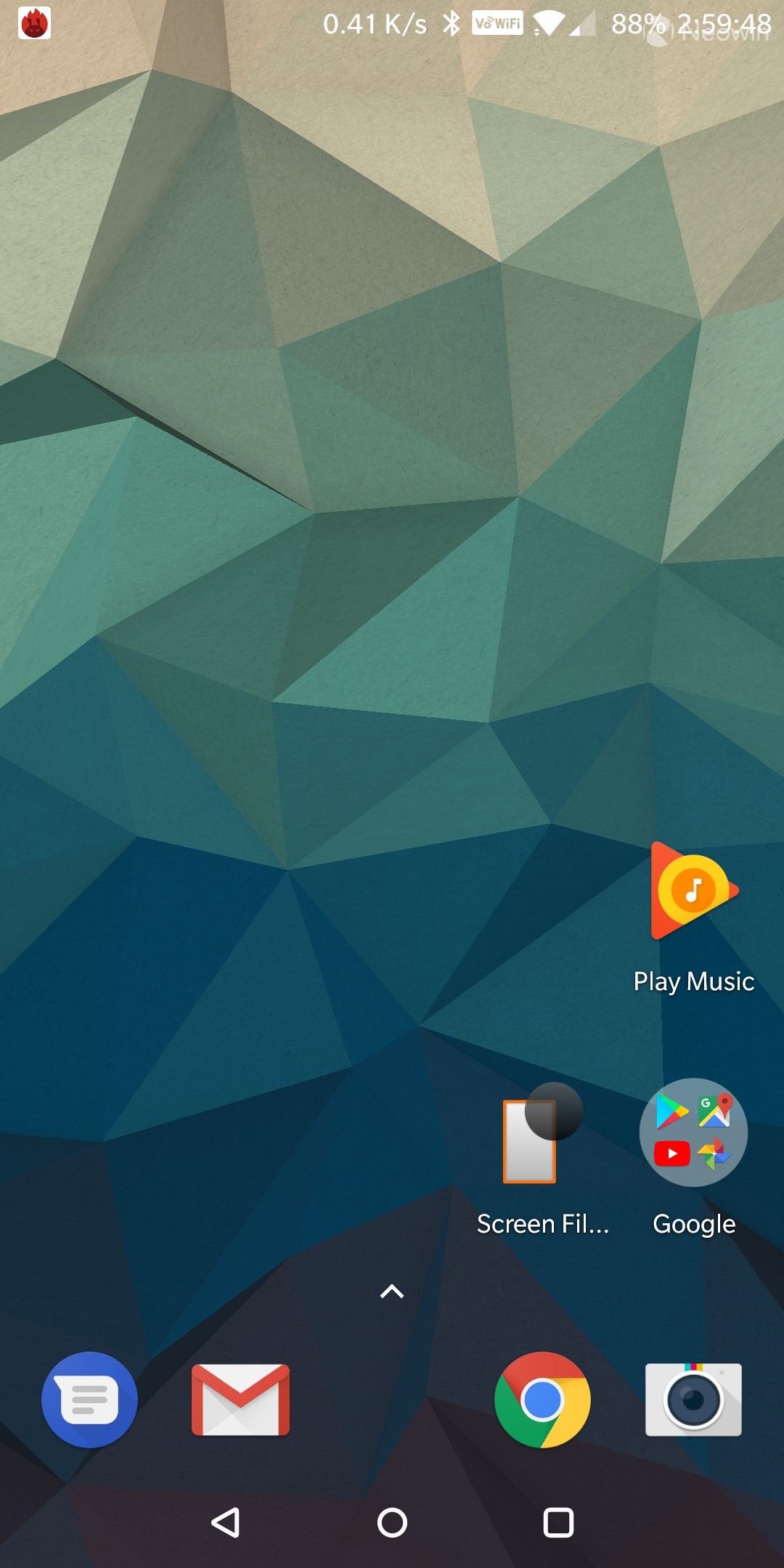Tap the system back button

(x=225, y=1522)
